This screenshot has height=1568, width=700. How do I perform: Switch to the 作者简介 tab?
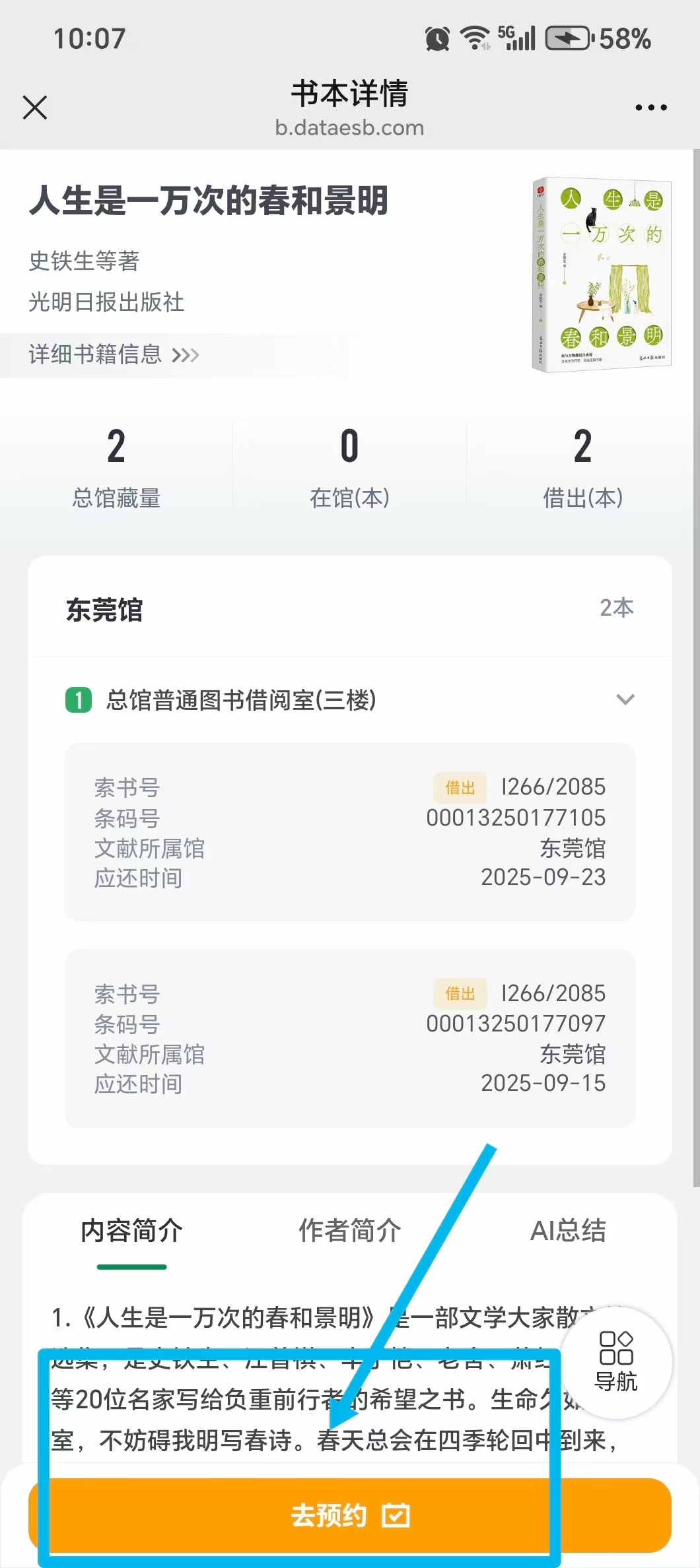[x=349, y=1231]
